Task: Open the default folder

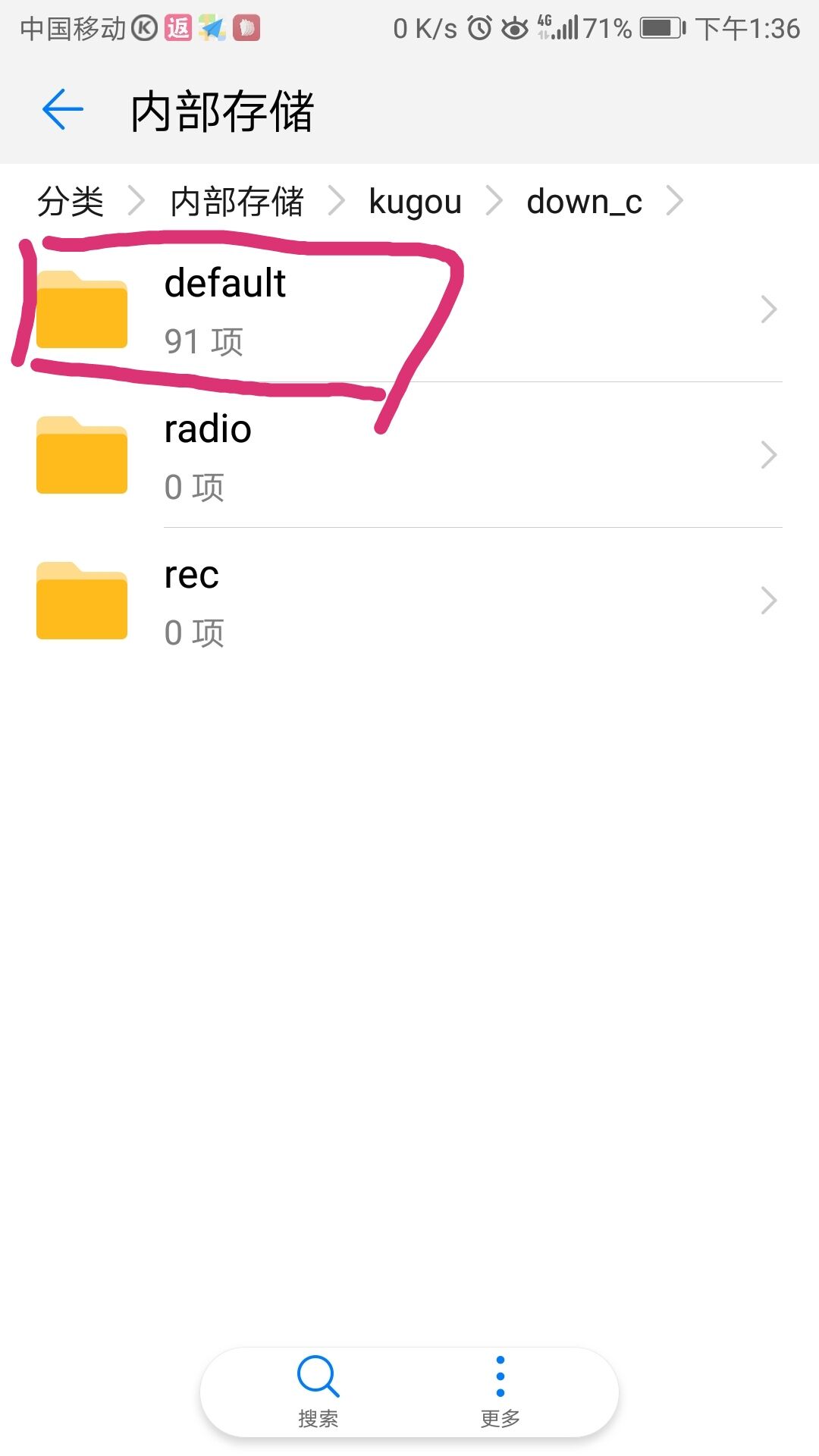Action: 409,309
